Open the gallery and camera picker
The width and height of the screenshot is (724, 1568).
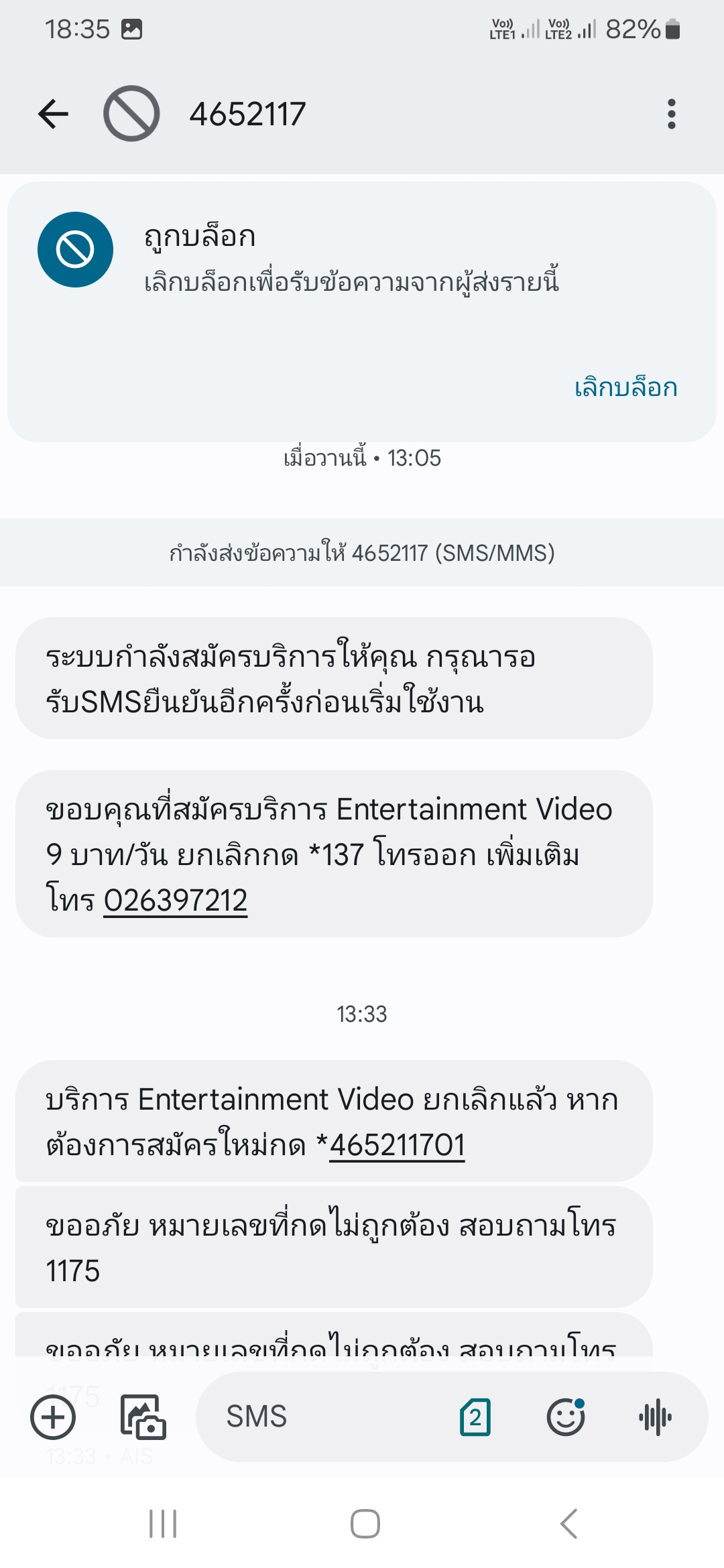[x=143, y=1417]
